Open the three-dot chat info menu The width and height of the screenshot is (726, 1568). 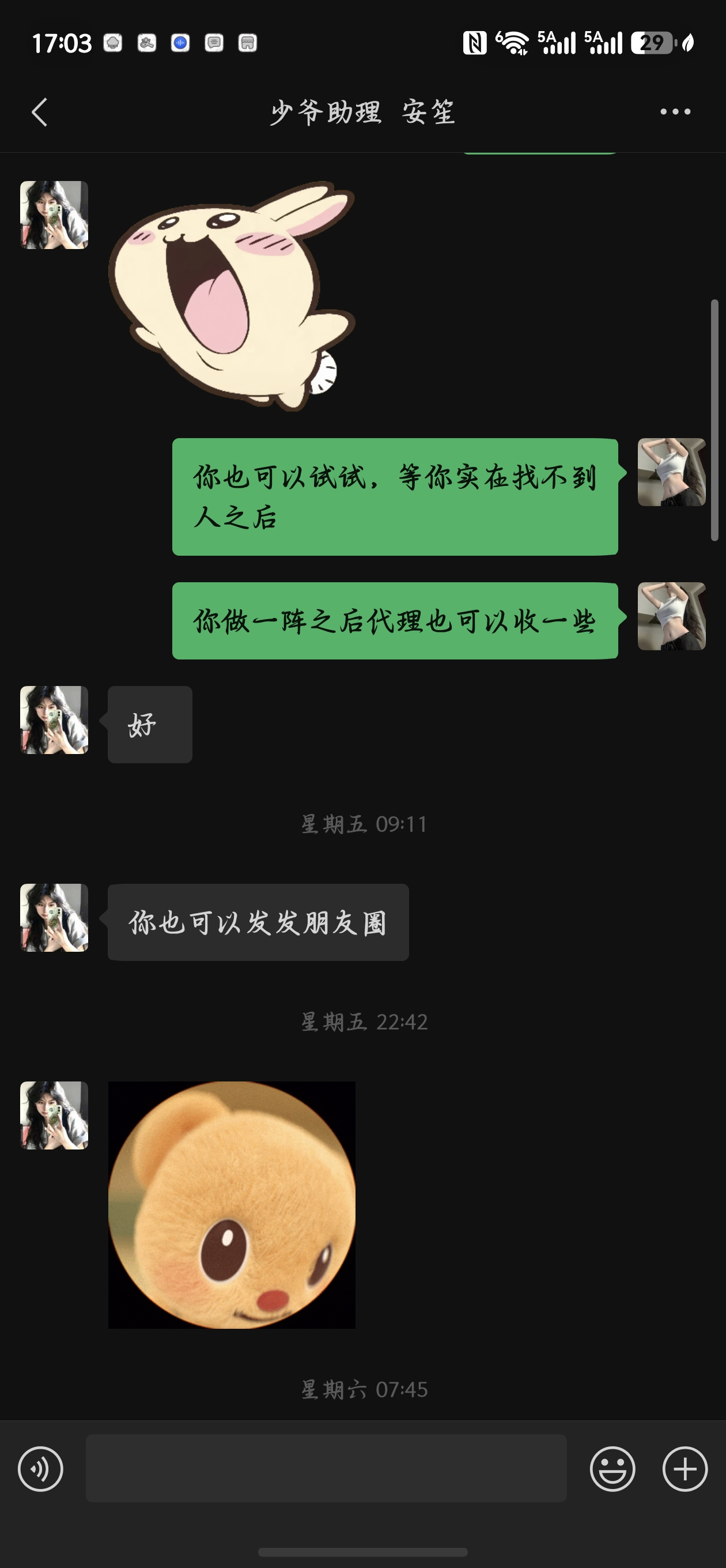675,112
